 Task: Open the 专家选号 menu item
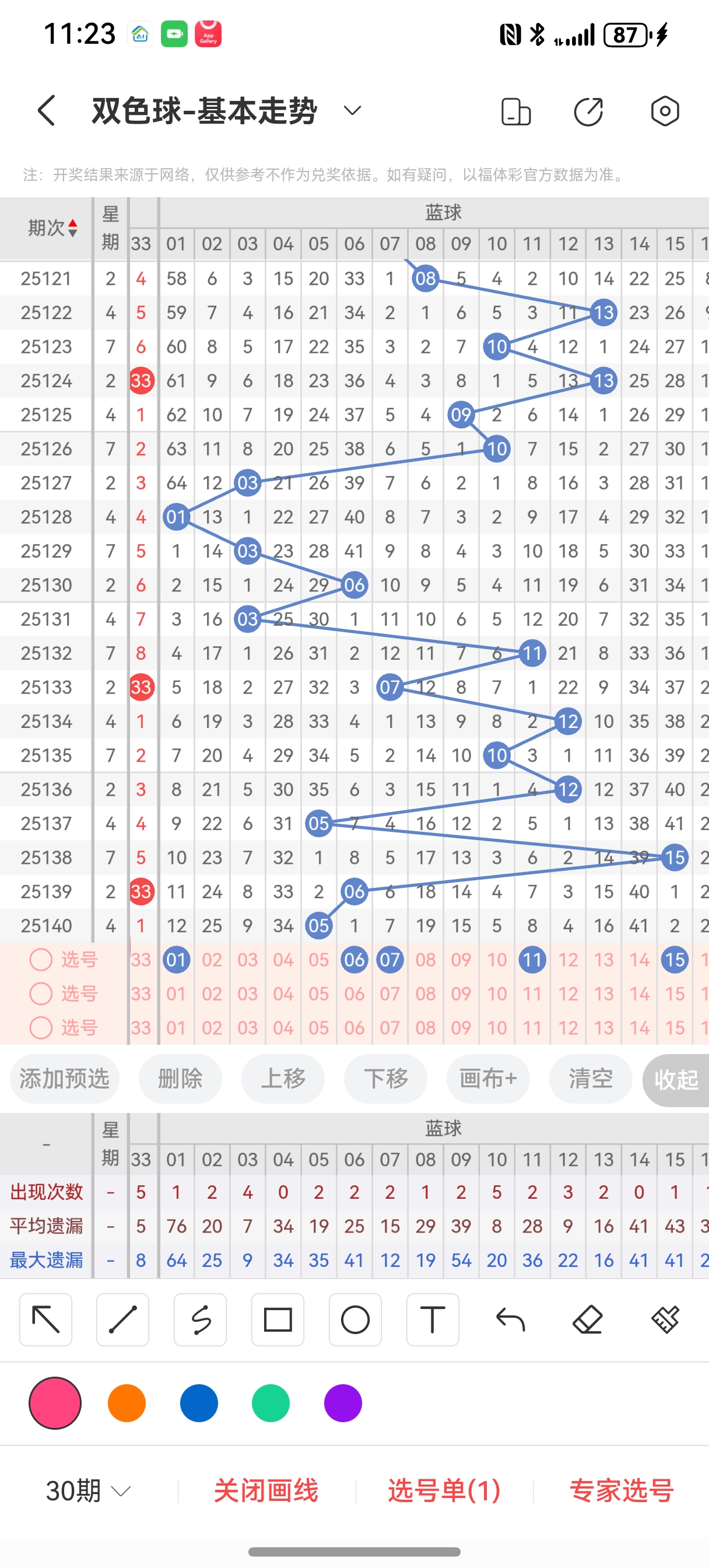tap(622, 1490)
